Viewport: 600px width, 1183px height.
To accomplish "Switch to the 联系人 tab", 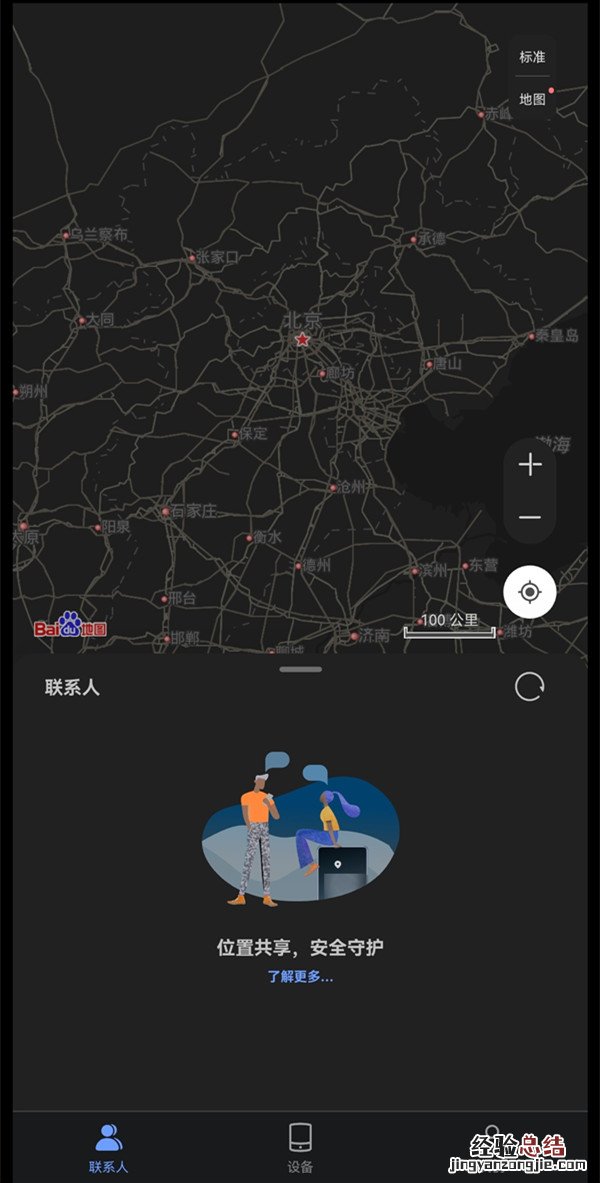I will pos(108,1147).
